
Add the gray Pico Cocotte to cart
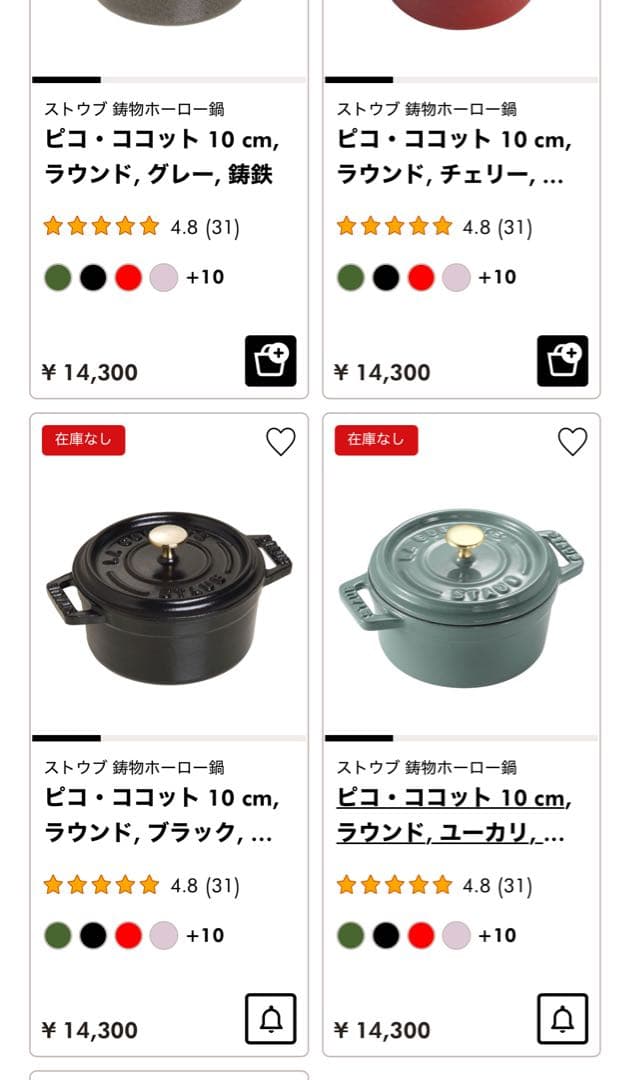[x=270, y=361]
